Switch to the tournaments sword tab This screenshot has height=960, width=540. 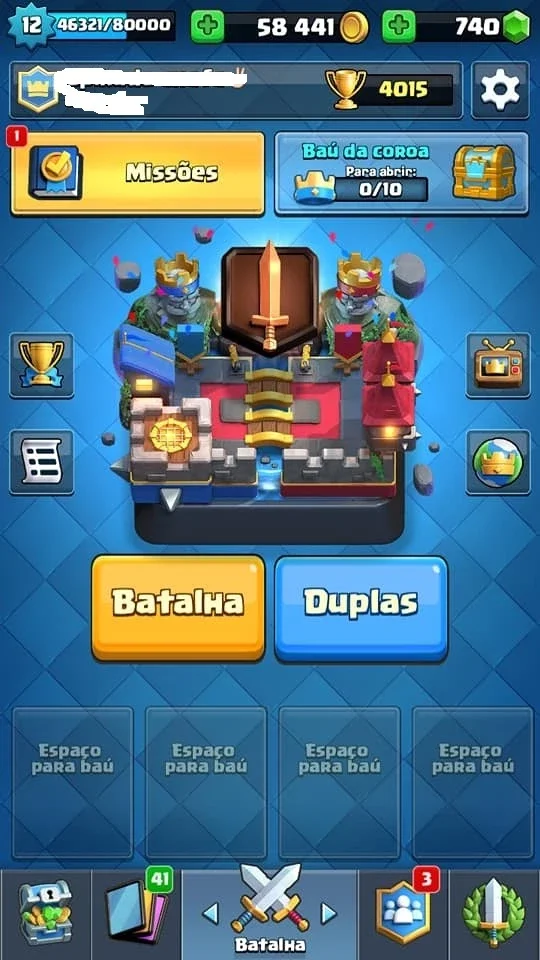494,914
